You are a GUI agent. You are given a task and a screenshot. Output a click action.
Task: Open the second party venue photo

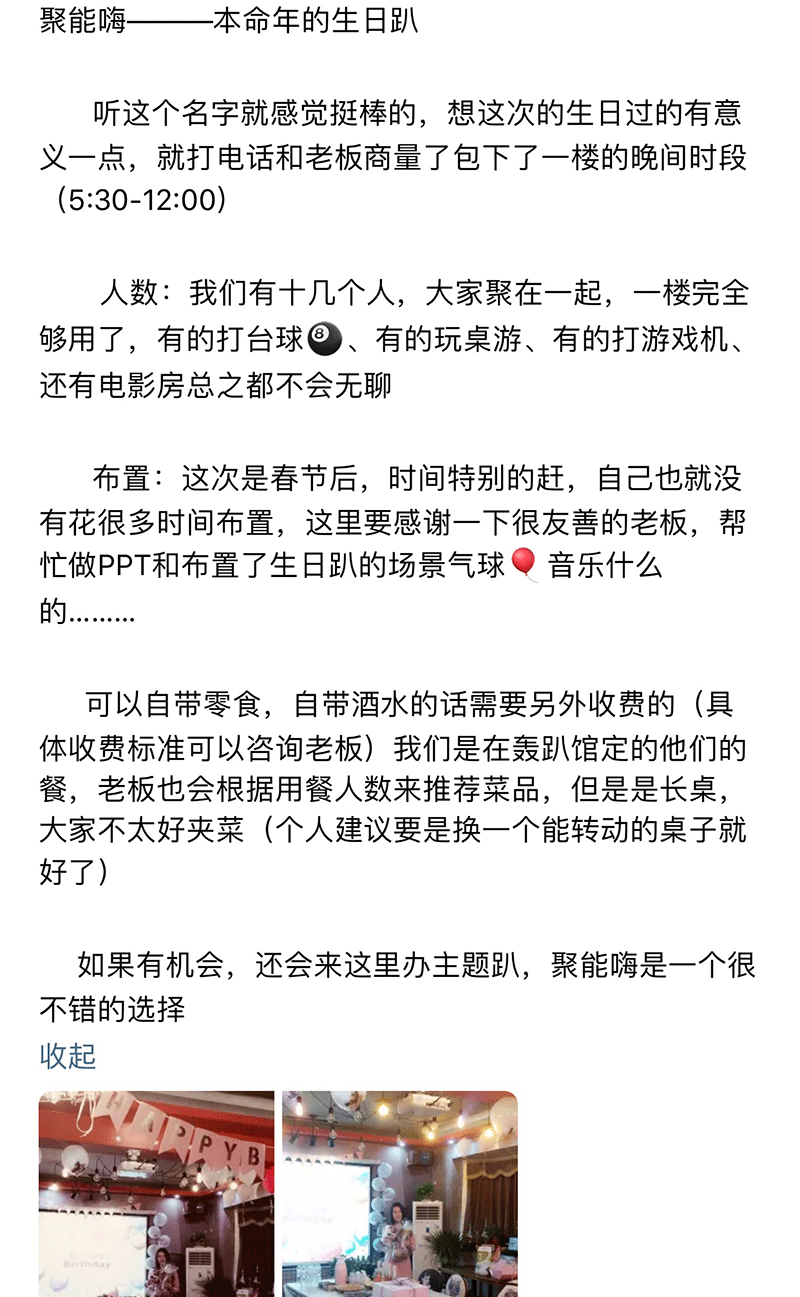coord(400,1194)
